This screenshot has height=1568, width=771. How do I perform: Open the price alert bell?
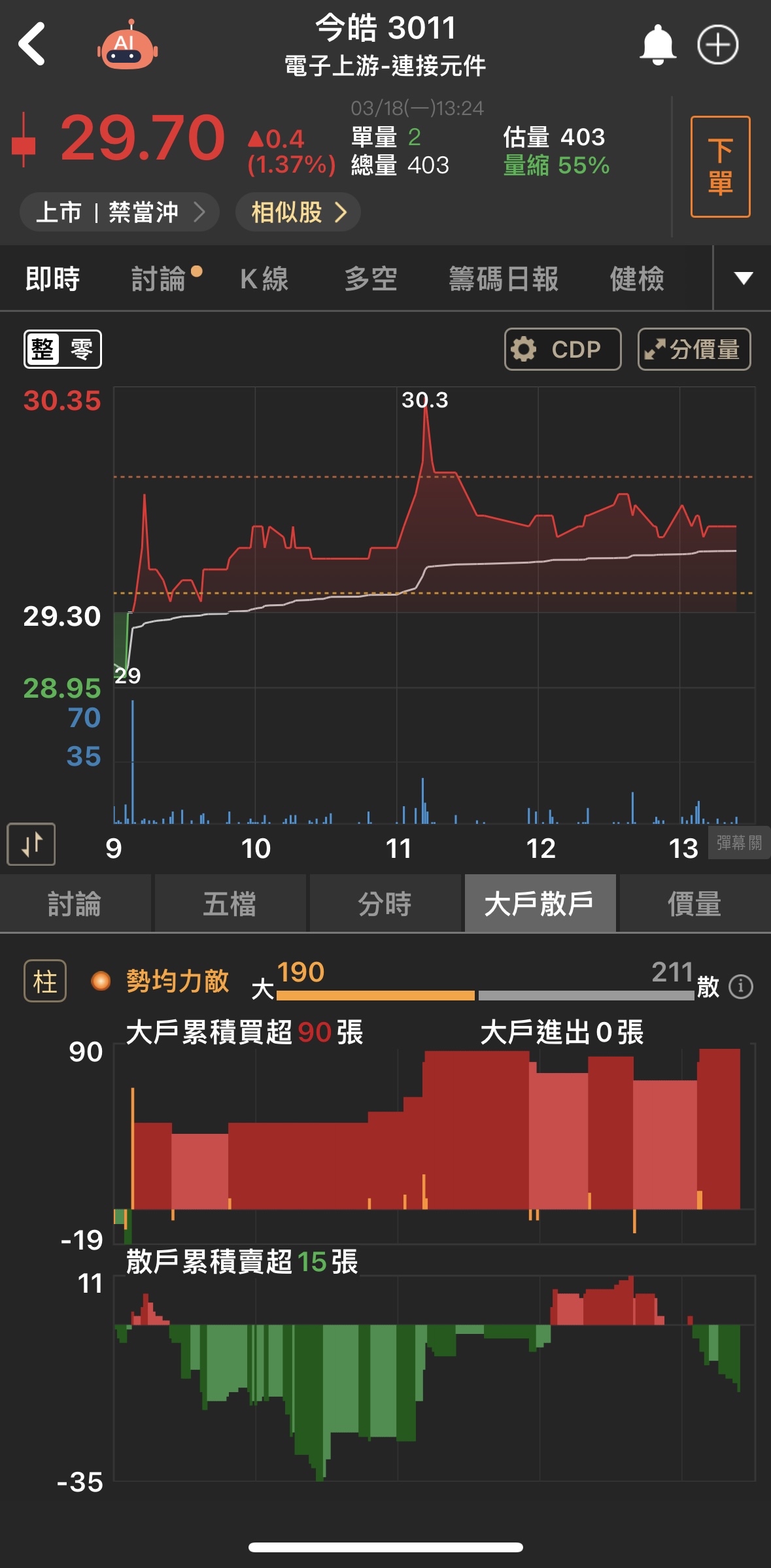pyautogui.click(x=657, y=44)
